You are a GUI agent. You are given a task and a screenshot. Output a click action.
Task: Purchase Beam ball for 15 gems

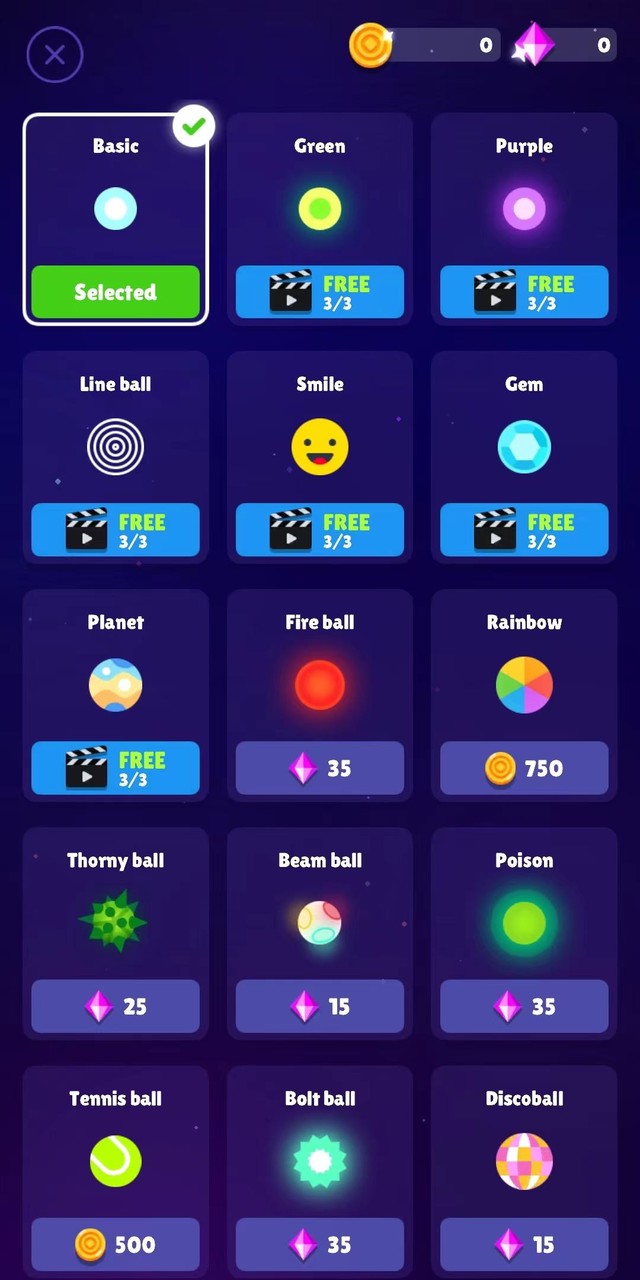coord(320,1006)
